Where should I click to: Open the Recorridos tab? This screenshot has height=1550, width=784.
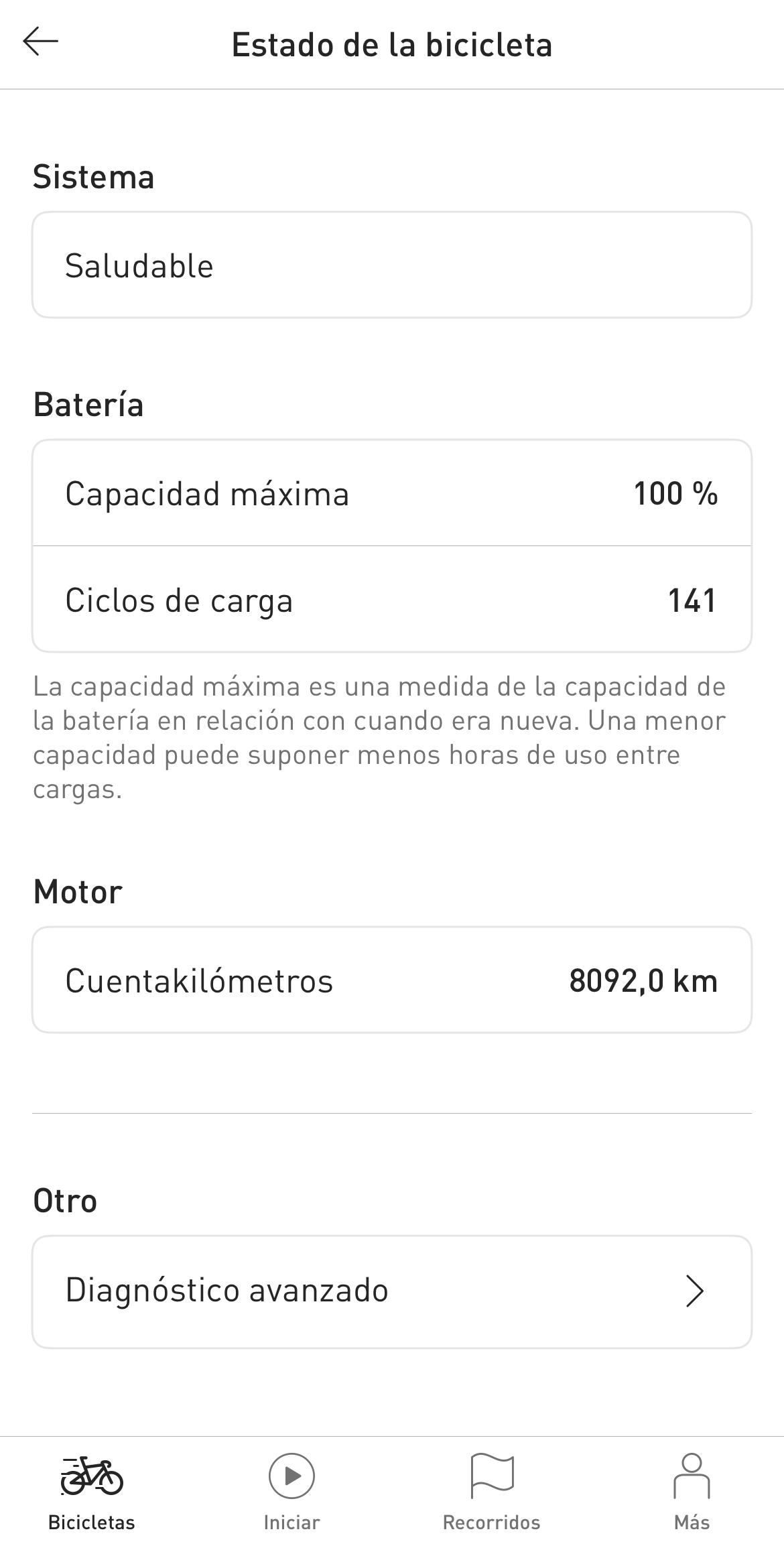(491, 1492)
